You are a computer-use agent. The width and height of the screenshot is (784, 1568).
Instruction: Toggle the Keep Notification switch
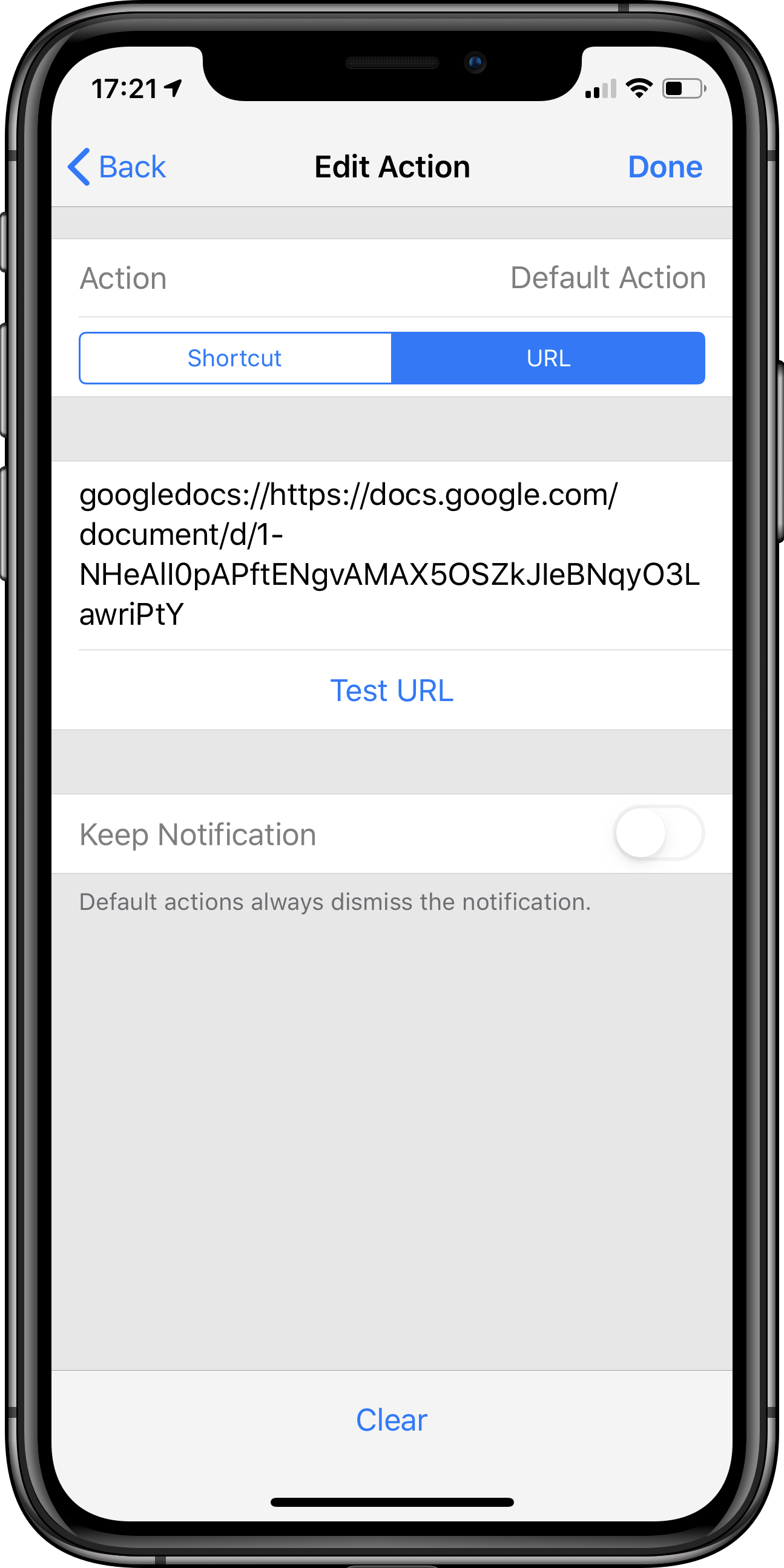point(658,832)
